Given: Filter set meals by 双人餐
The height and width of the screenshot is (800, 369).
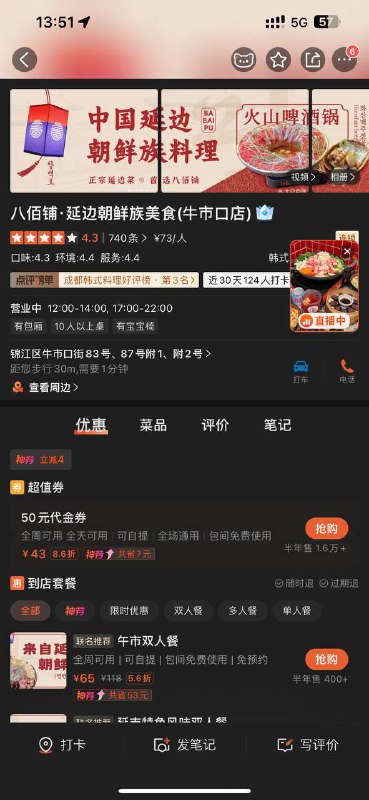Looking at the screenshot, I should point(188,611).
